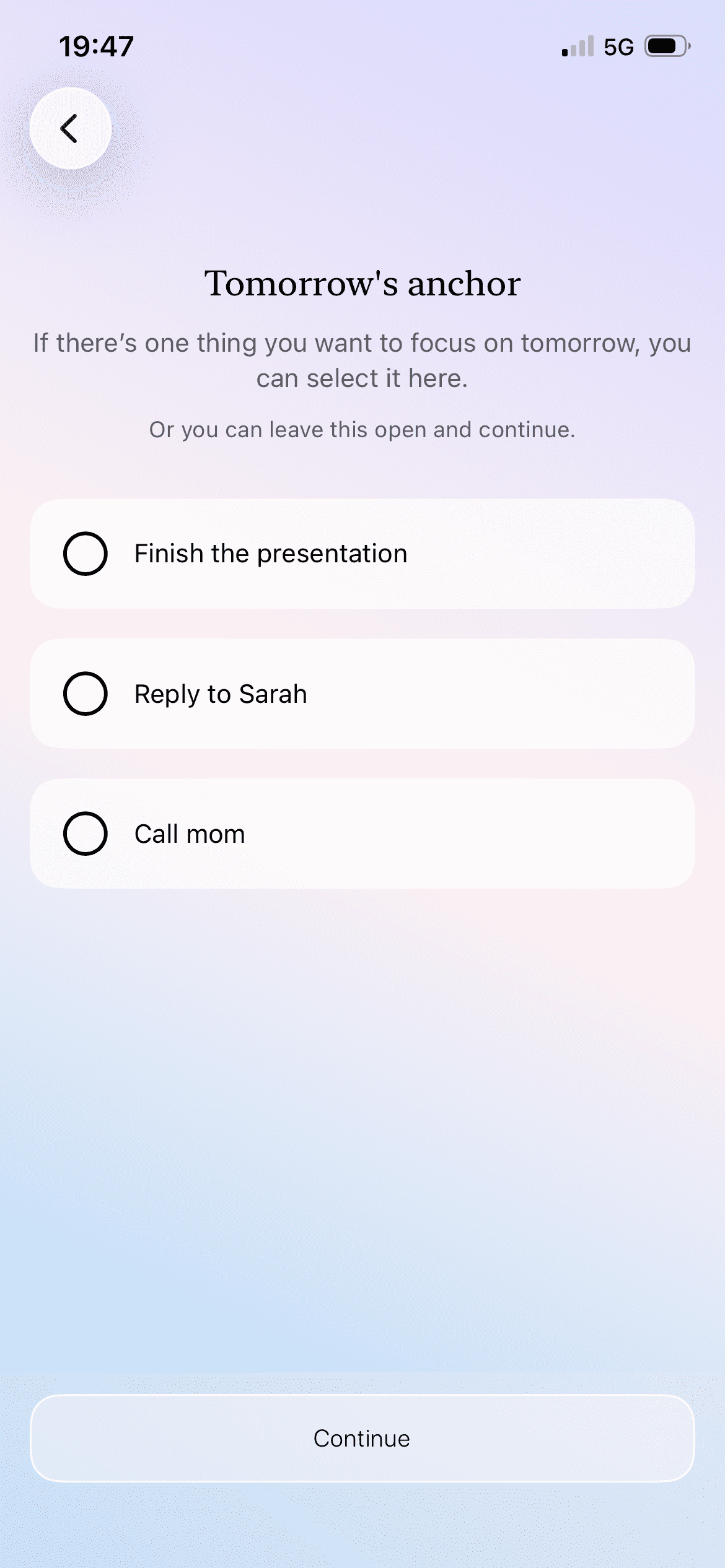This screenshot has width=725, height=1568.
Task: Tap the clock showing 19:47
Action: (x=95, y=45)
